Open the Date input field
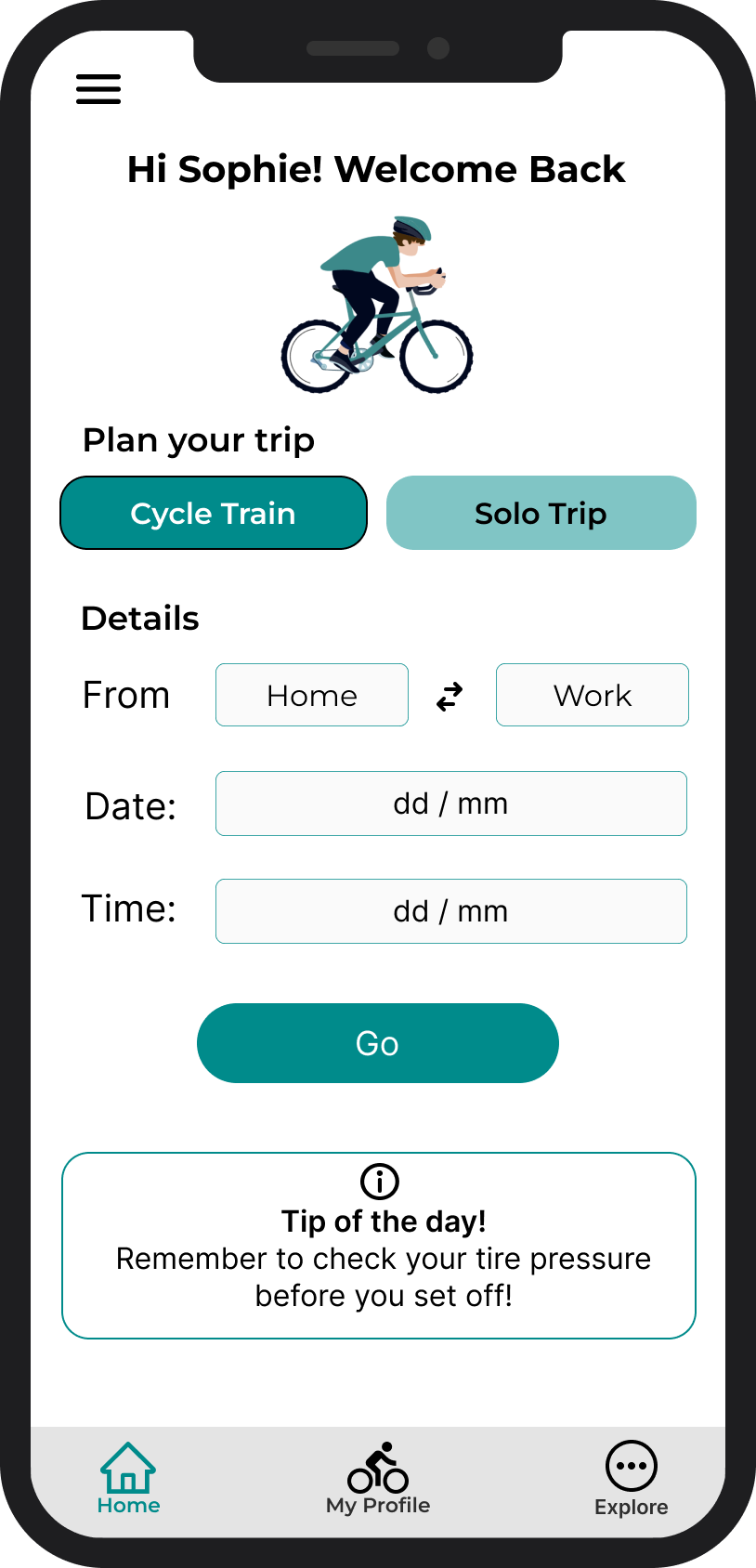 pos(451,804)
